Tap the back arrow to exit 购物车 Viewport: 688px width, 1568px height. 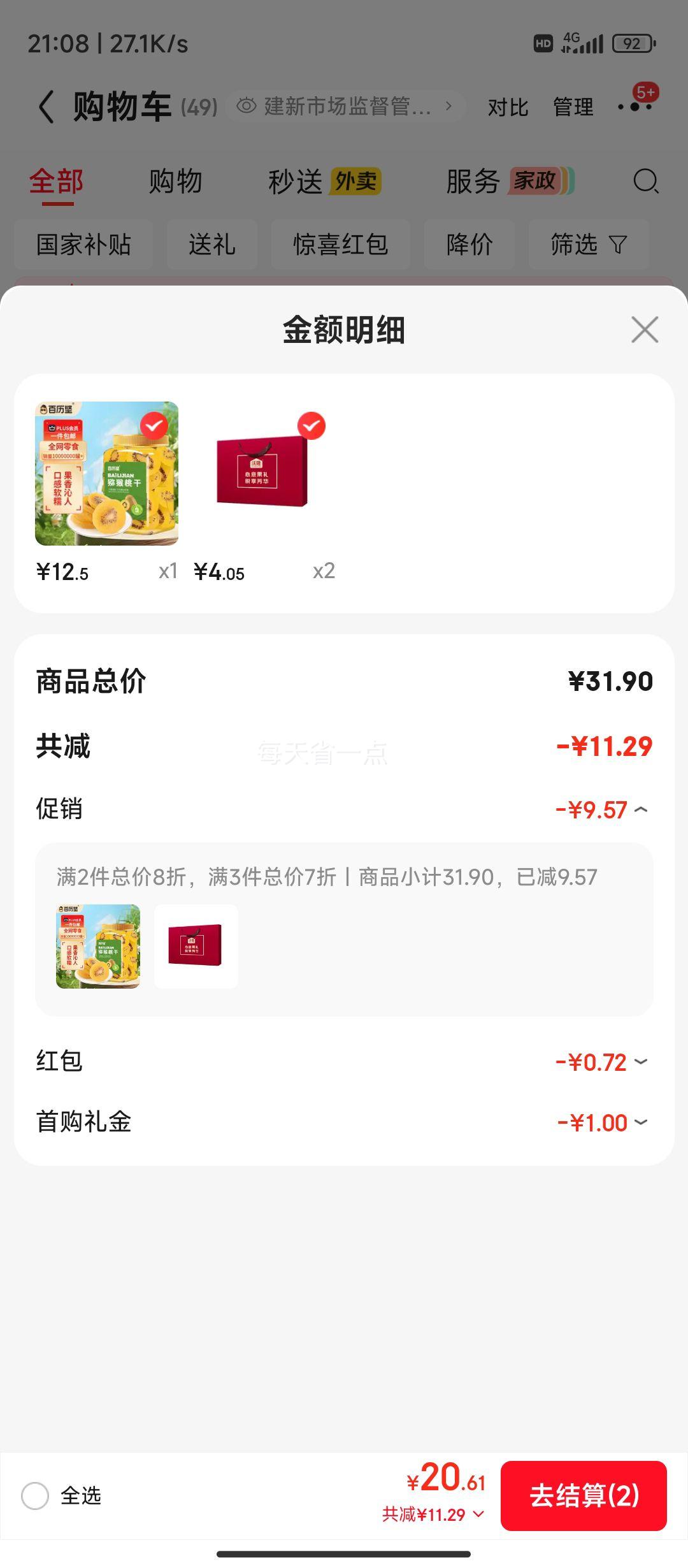[45, 106]
